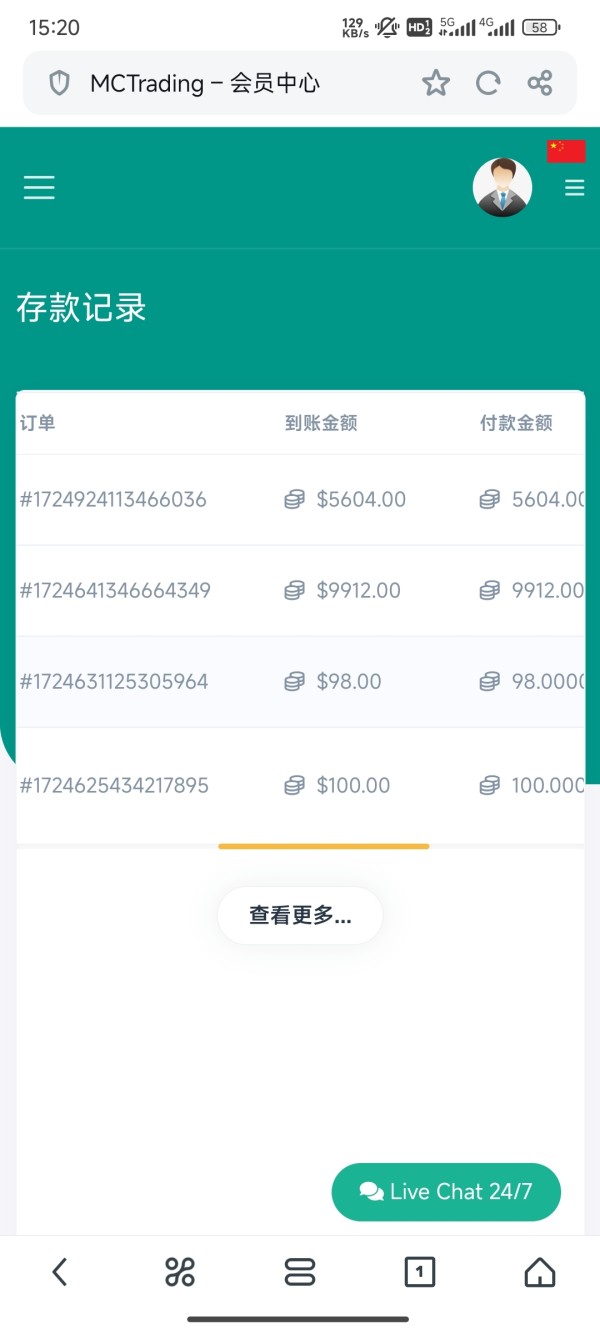This screenshot has width=600, height=1333.
Task: Open the browser tools grid menu
Action: tap(180, 1272)
